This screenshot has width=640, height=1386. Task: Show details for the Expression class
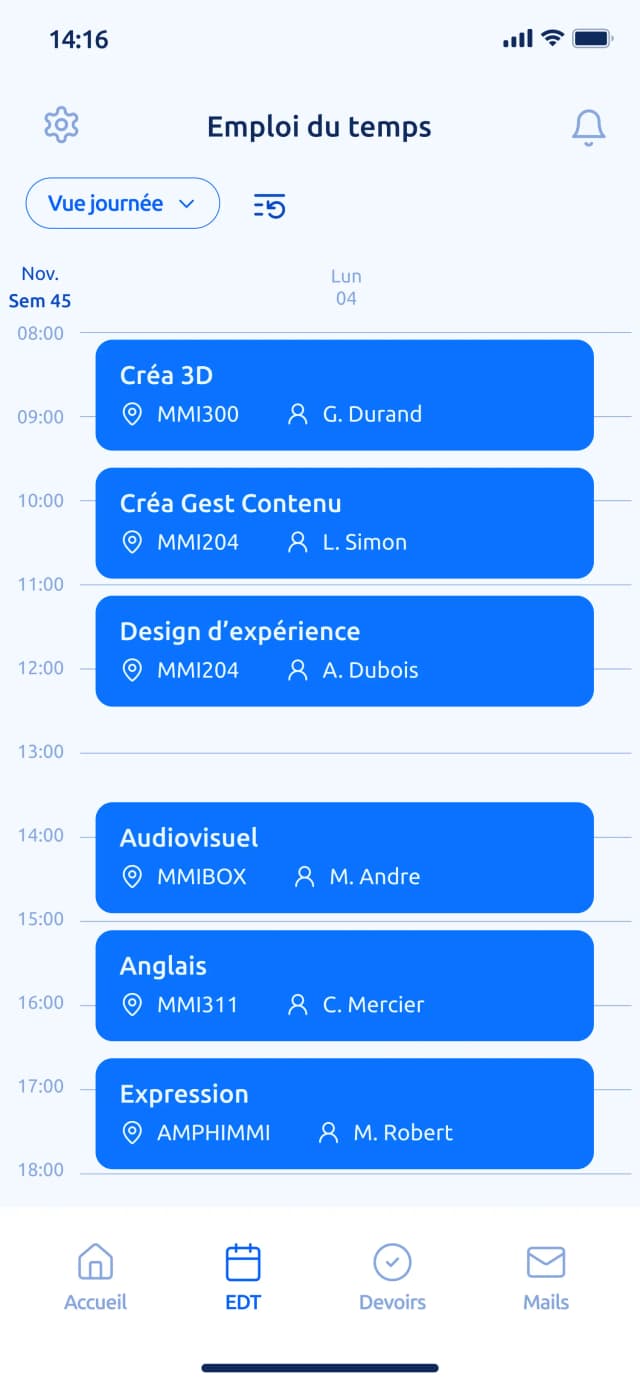(344, 1113)
